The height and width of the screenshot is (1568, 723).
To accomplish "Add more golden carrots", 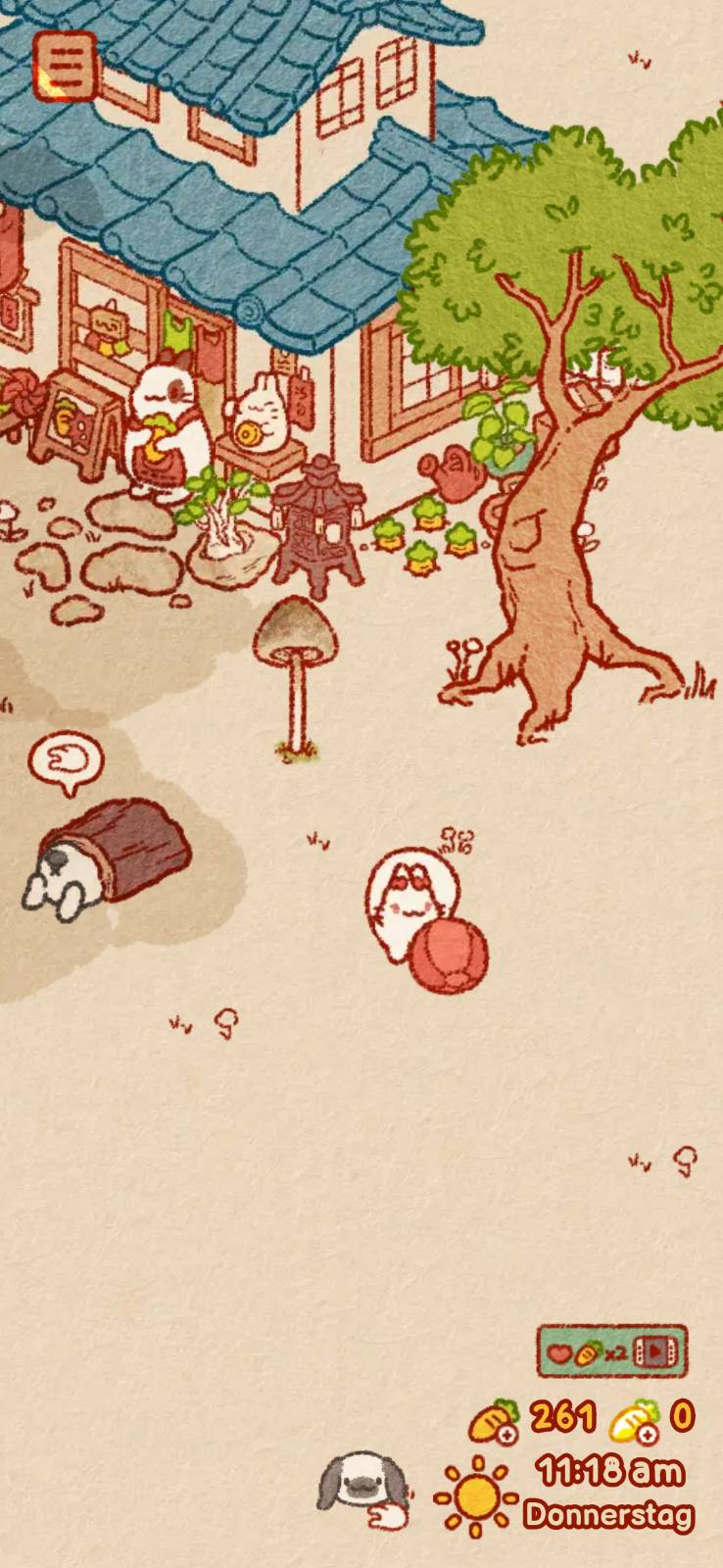I will point(647,1435).
